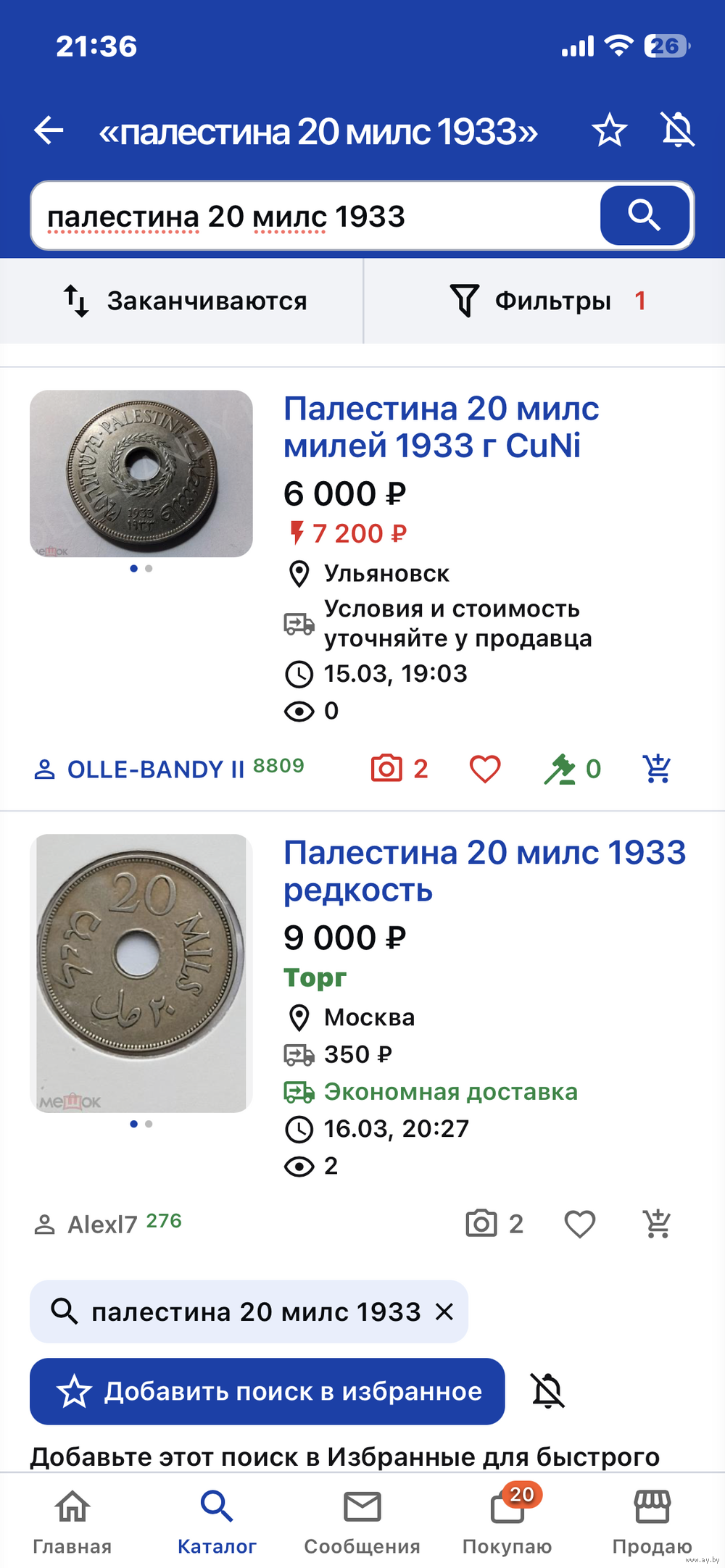725x1568 pixels.
Task: Go back with the arrow icon
Action: (49, 131)
